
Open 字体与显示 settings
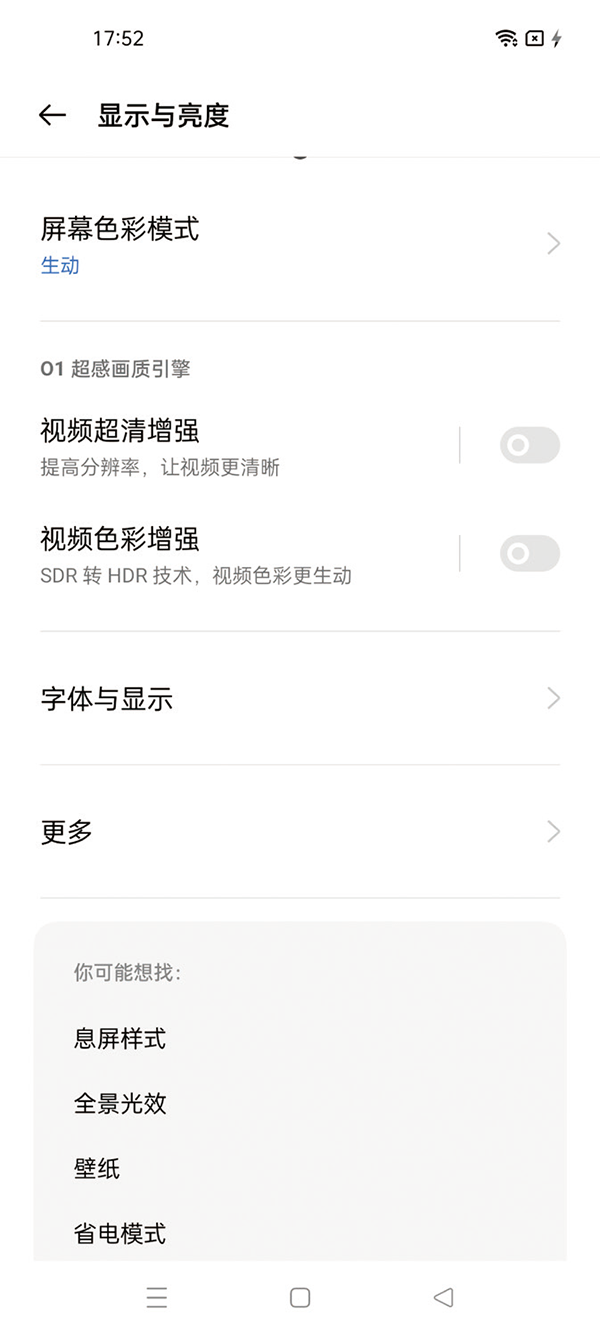pyautogui.click(x=300, y=698)
